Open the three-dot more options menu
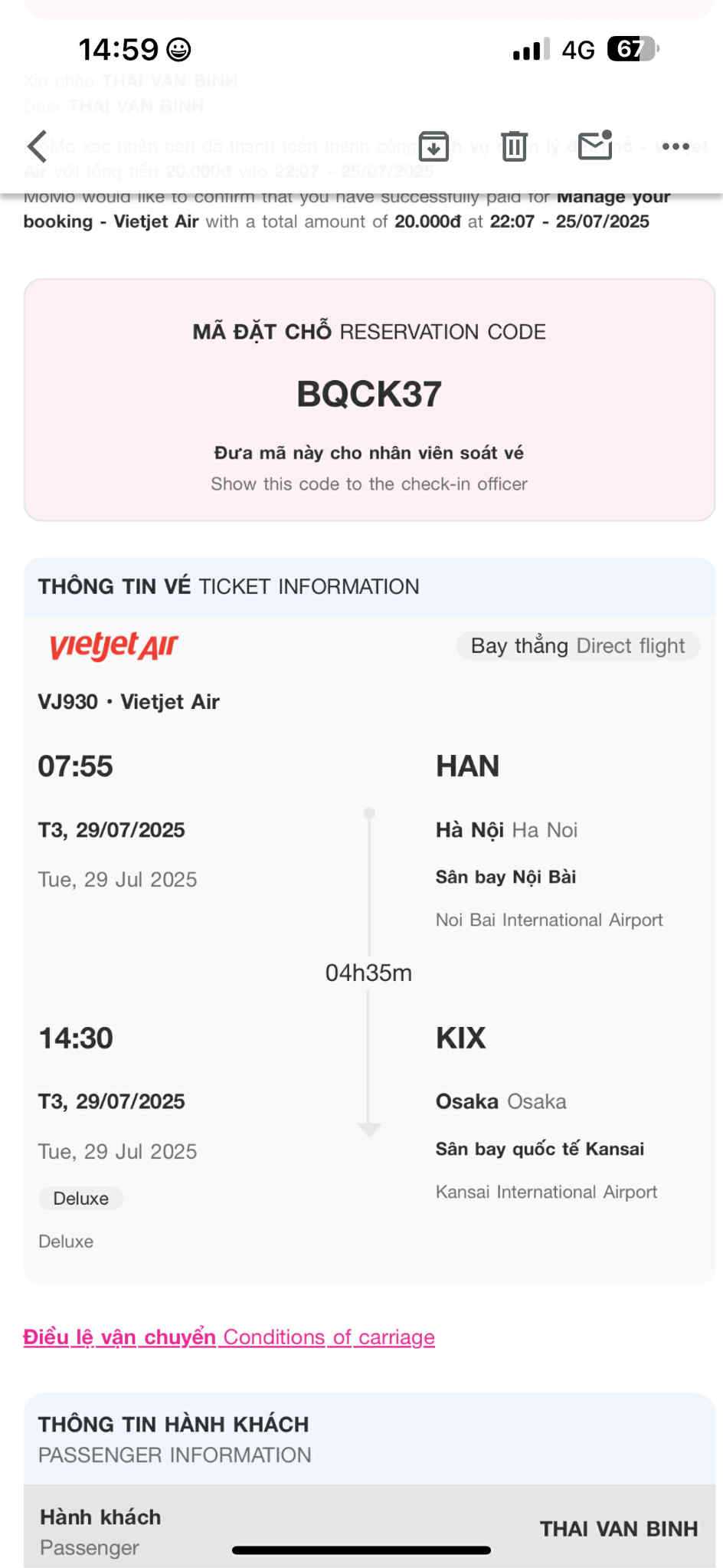This screenshot has width=723, height=1568. click(675, 146)
